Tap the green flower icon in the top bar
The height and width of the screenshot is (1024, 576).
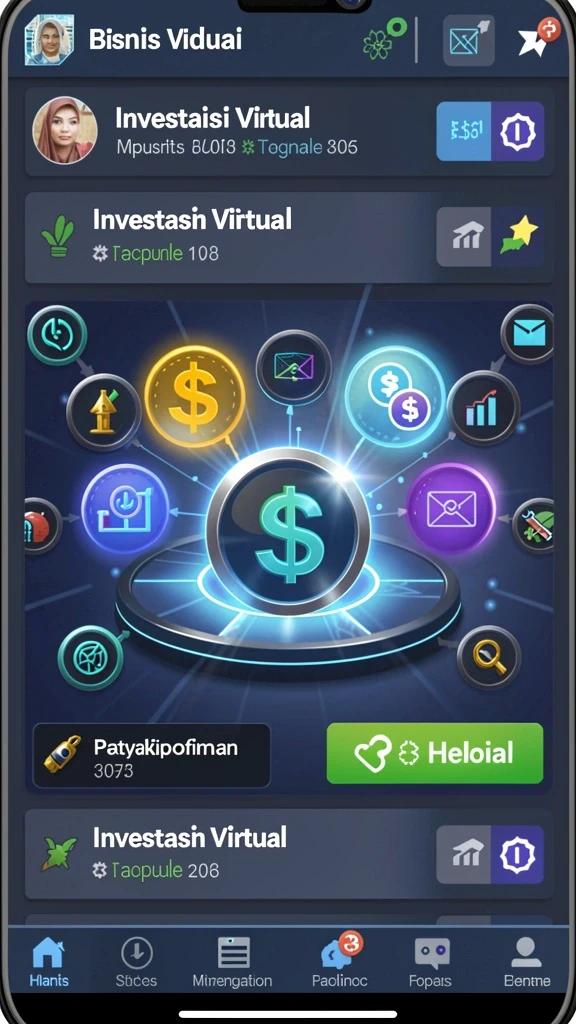[x=383, y=38]
